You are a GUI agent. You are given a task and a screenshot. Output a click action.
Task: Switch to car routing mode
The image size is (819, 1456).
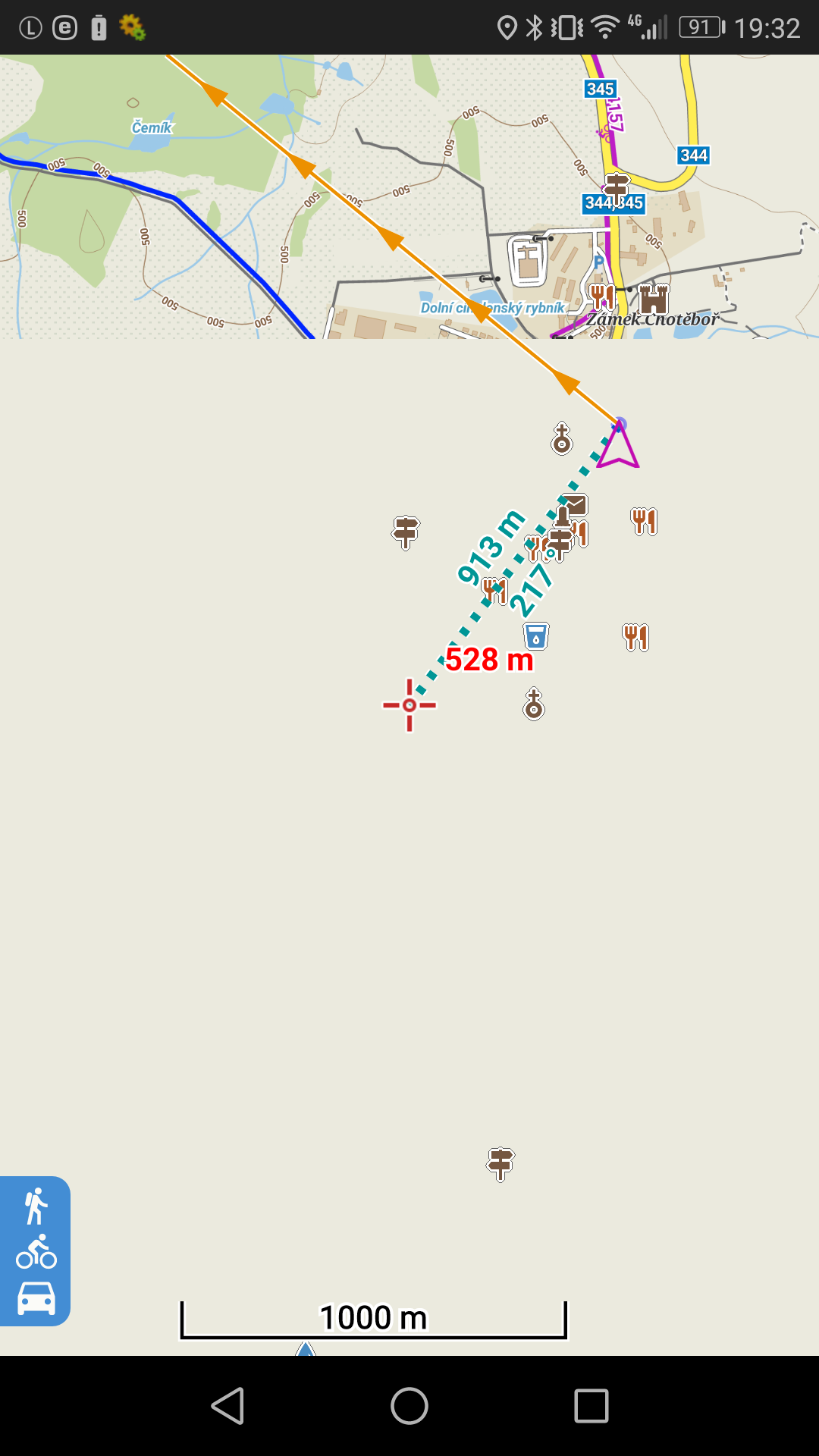click(x=36, y=1298)
